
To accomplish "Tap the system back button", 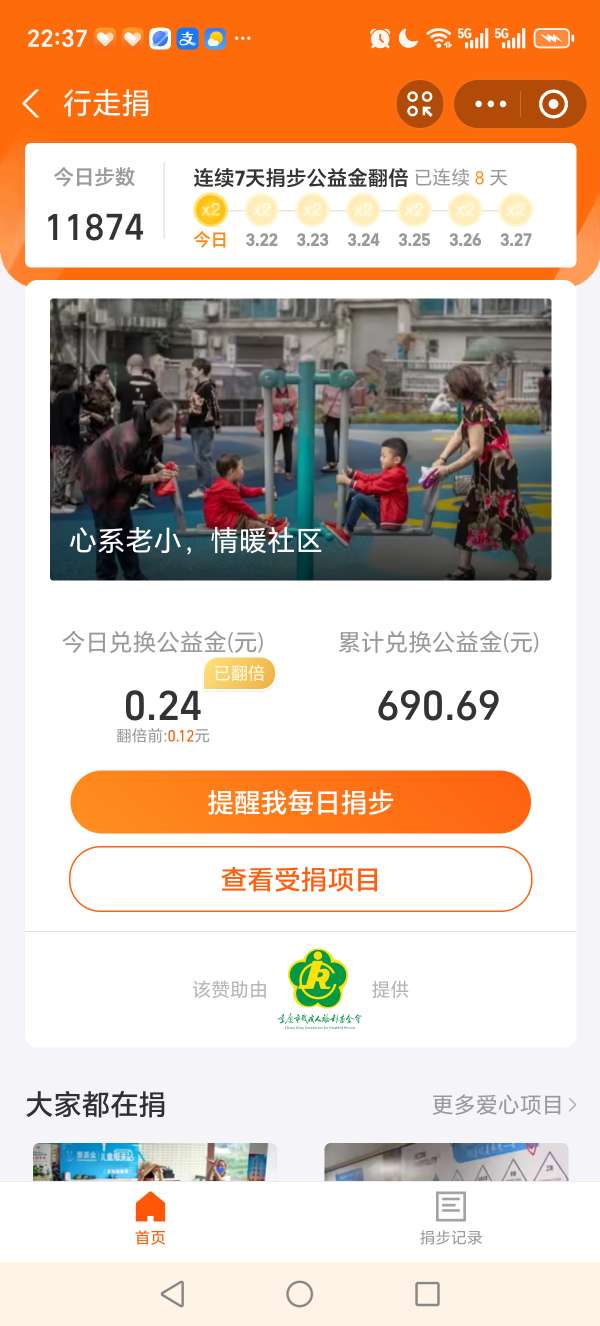I will (x=172, y=1294).
